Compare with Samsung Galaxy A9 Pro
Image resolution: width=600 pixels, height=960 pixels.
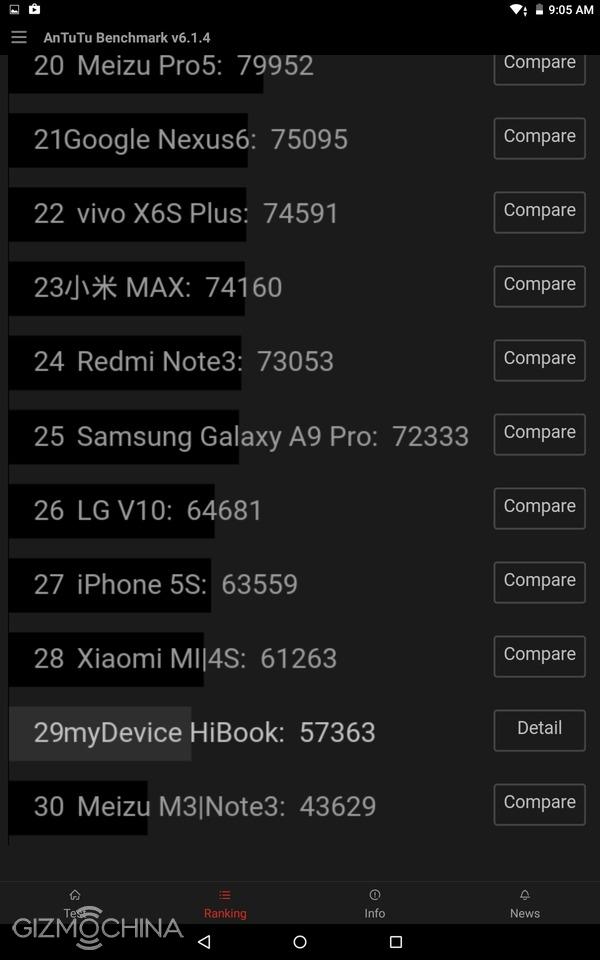click(x=539, y=433)
